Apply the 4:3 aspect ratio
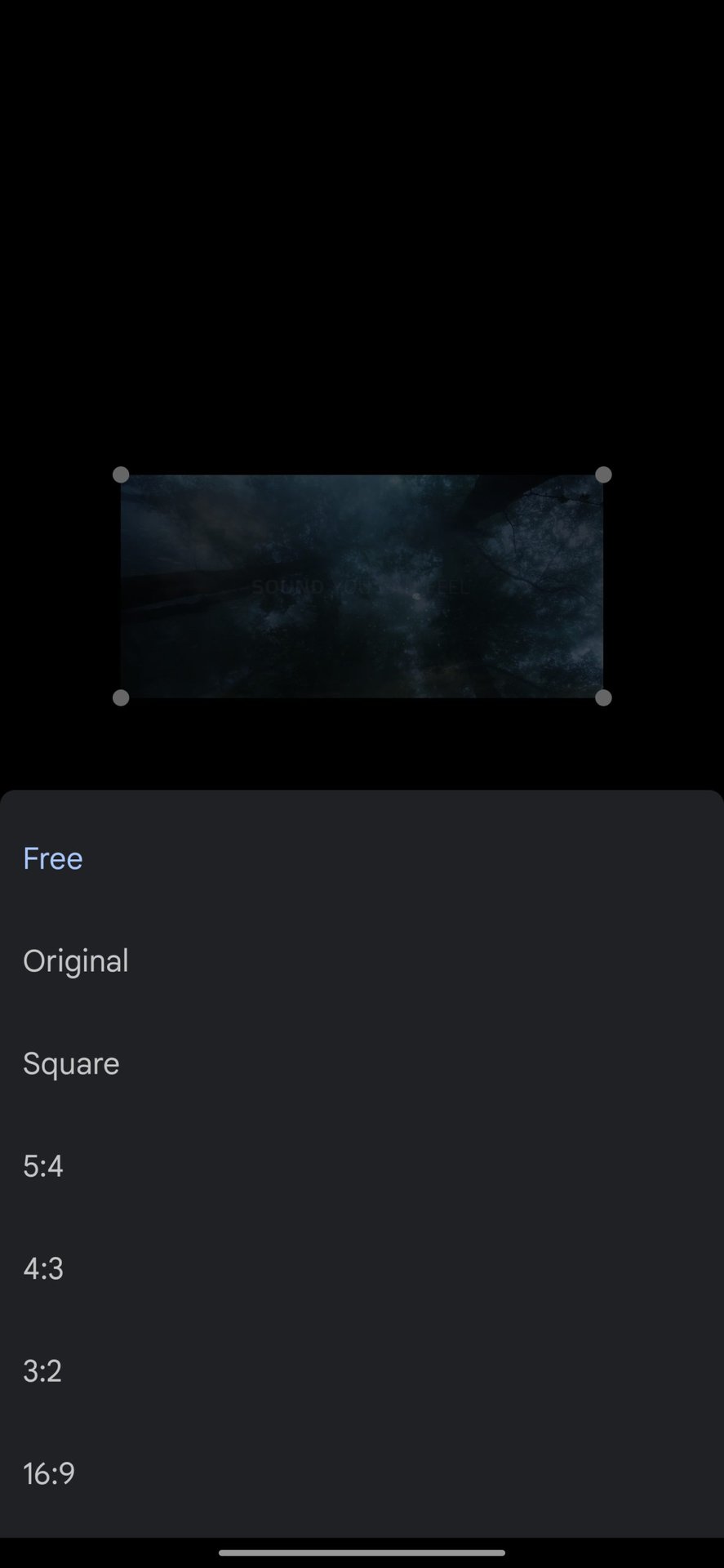This screenshot has width=724, height=1568. (x=43, y=1268)
